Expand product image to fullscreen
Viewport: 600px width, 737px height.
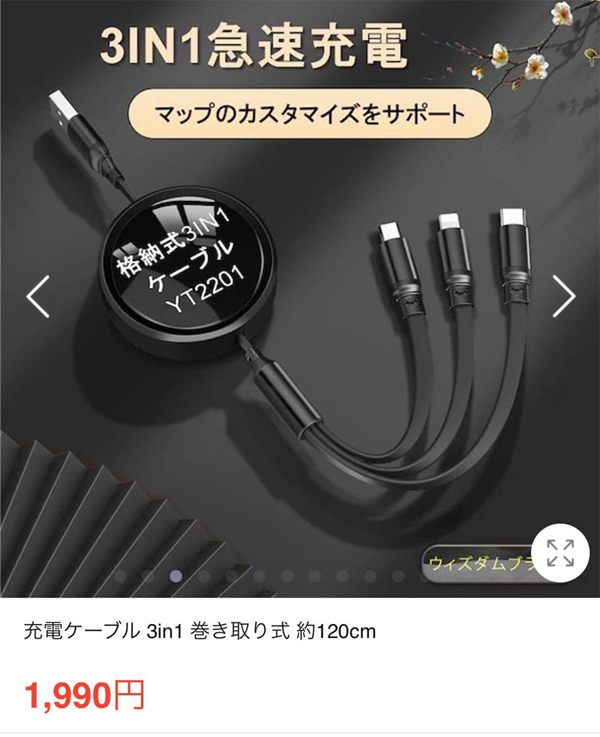(560, 552)
